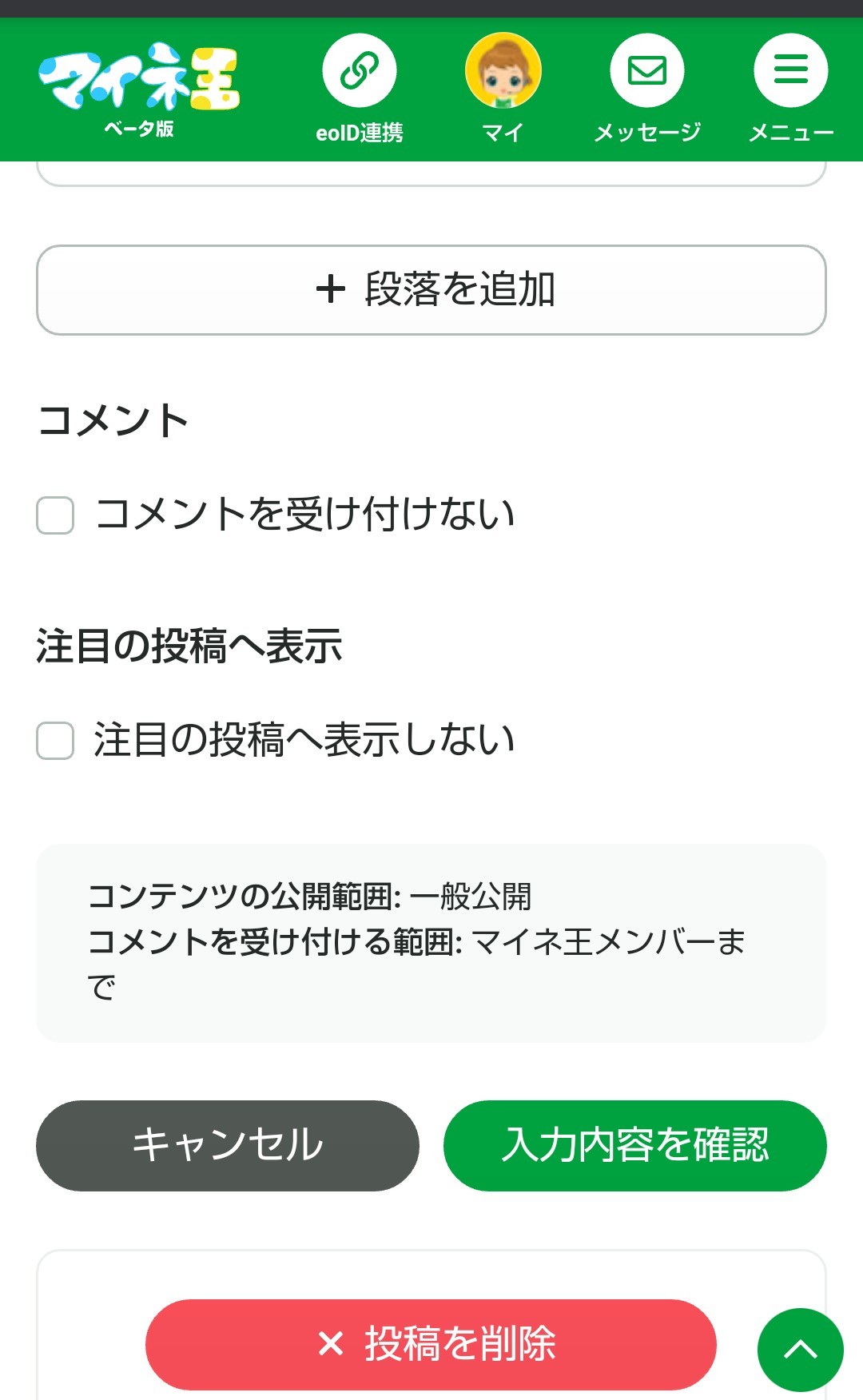Tap the green up-arrow to return to the top

click(801, 1350)
